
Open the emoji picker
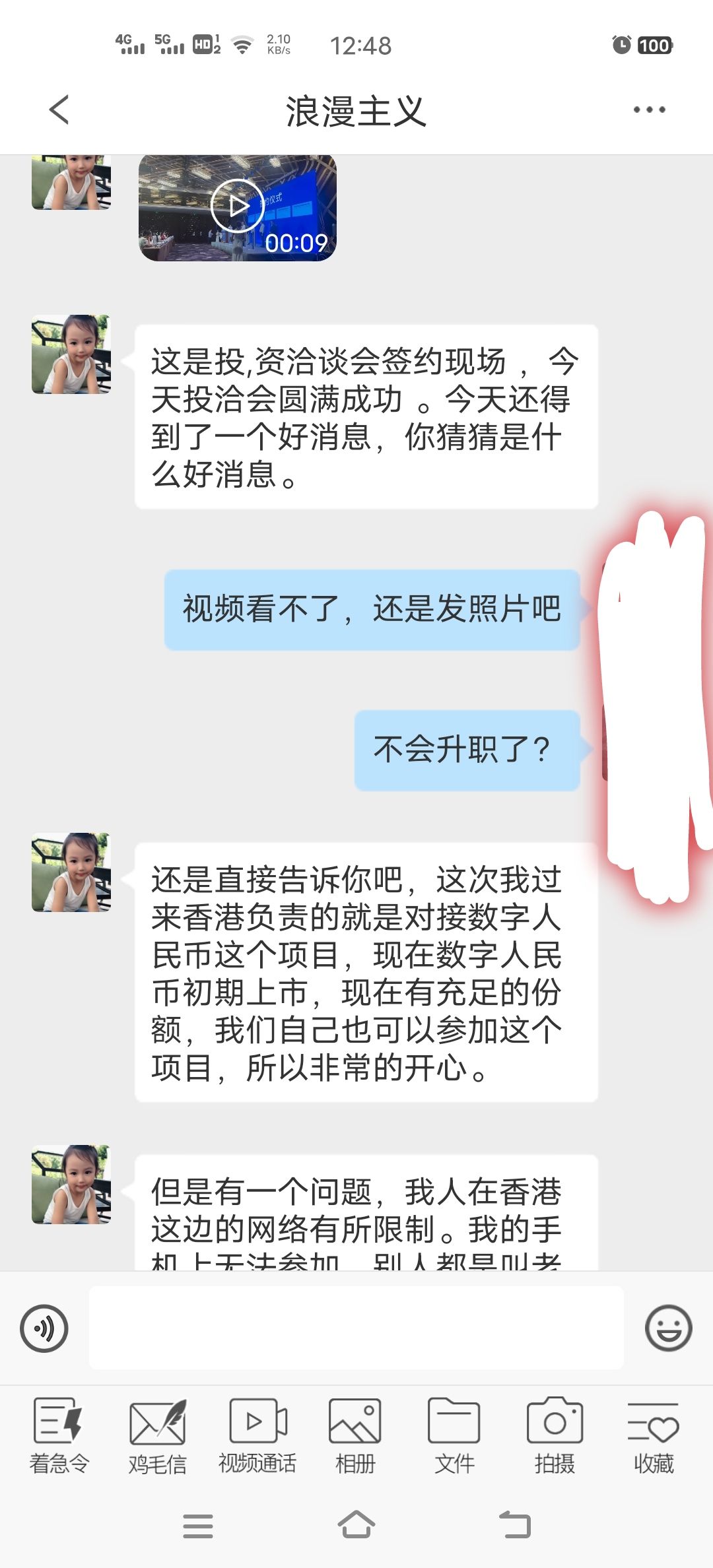(668, 1328)
